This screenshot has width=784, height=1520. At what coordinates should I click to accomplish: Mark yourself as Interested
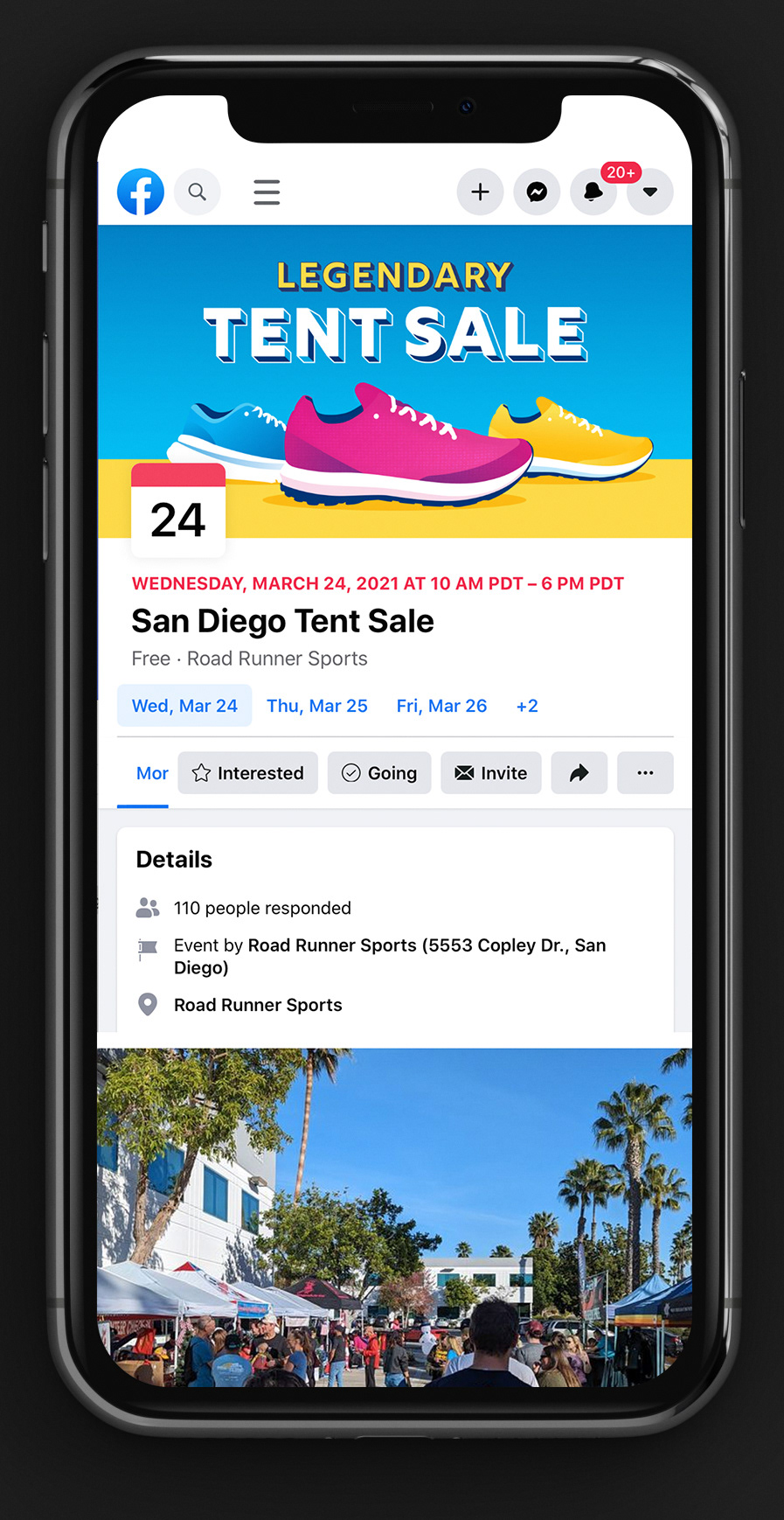pos(248,773)
